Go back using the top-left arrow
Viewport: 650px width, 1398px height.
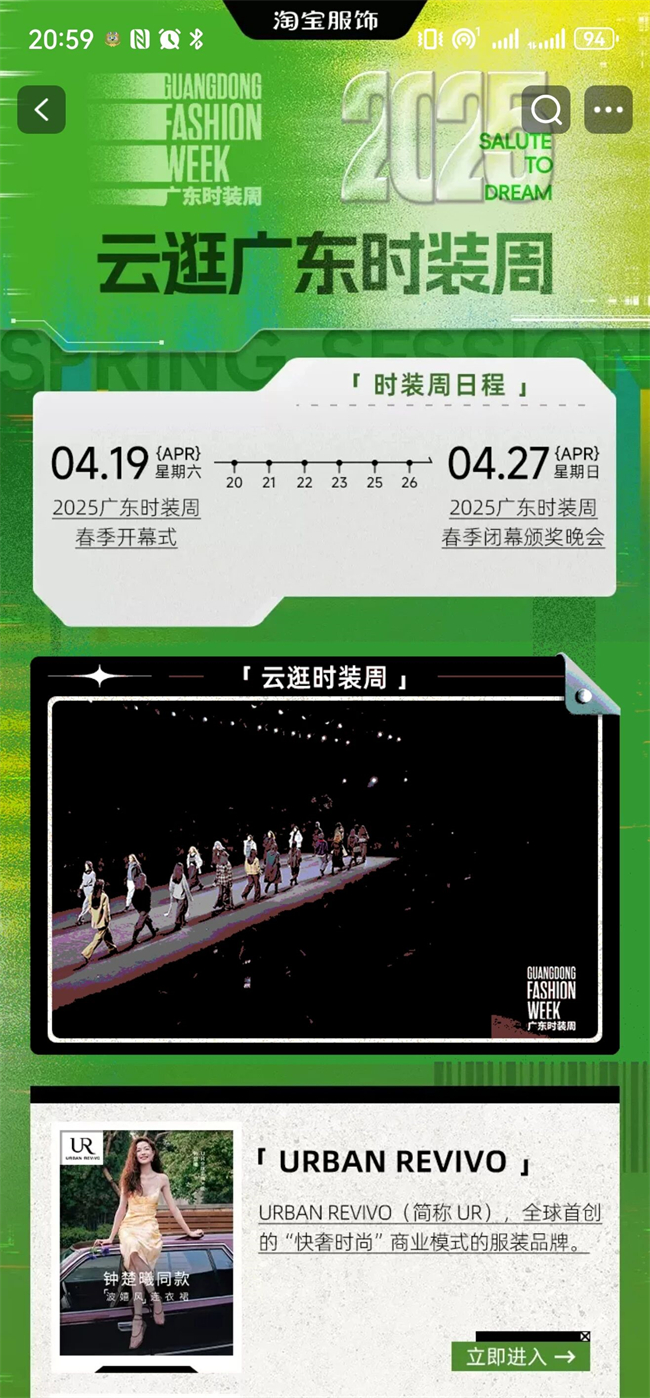click(x=42, y=110)
